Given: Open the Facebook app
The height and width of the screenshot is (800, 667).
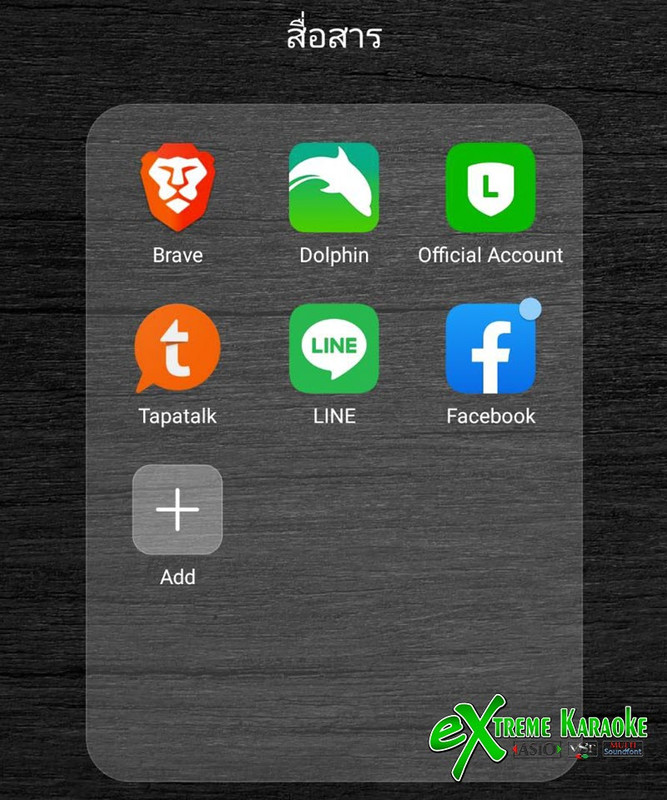Looking at the screenshot, I should coord(490,349).
